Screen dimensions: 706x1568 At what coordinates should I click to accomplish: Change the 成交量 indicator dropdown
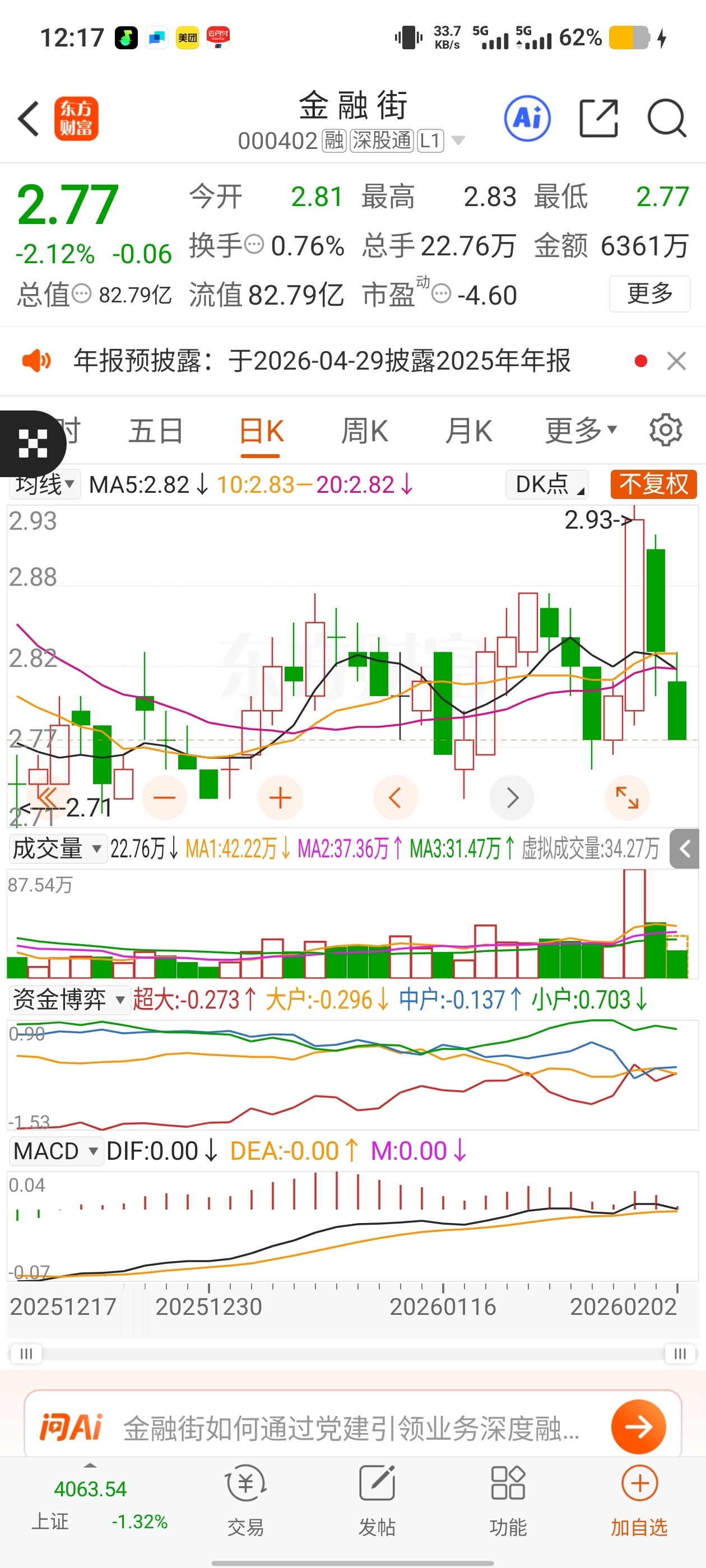(57, 848)
